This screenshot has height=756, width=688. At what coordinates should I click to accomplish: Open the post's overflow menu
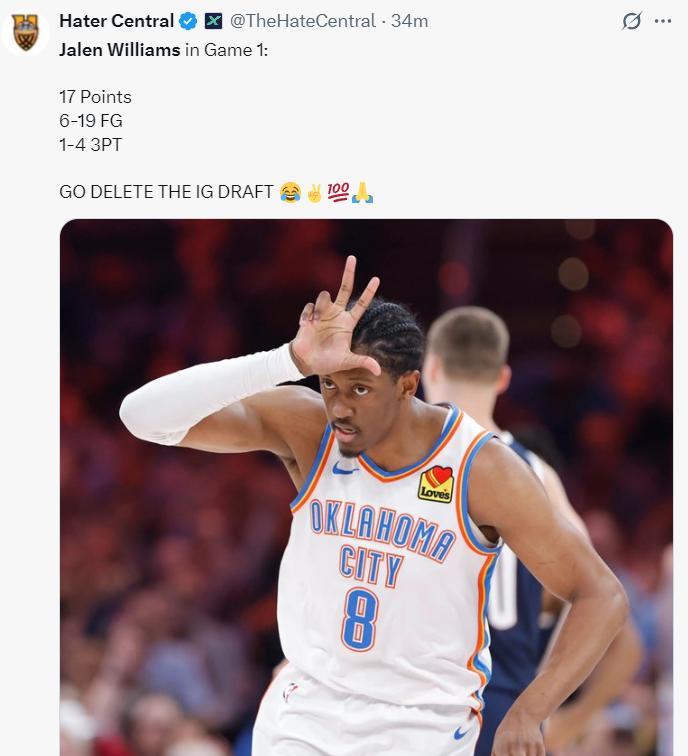(x=662, y=21)
